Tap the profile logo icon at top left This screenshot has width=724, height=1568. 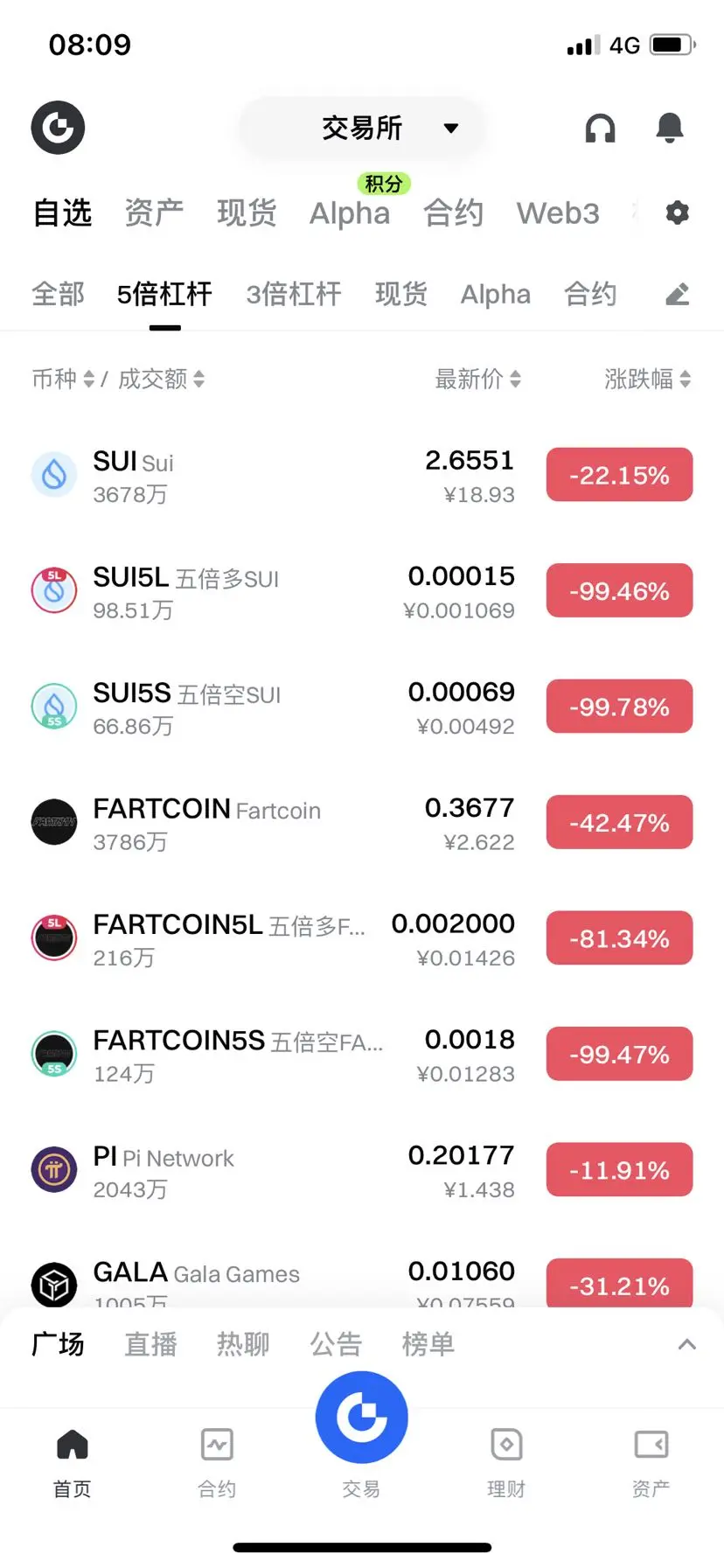tap(58, 128)
